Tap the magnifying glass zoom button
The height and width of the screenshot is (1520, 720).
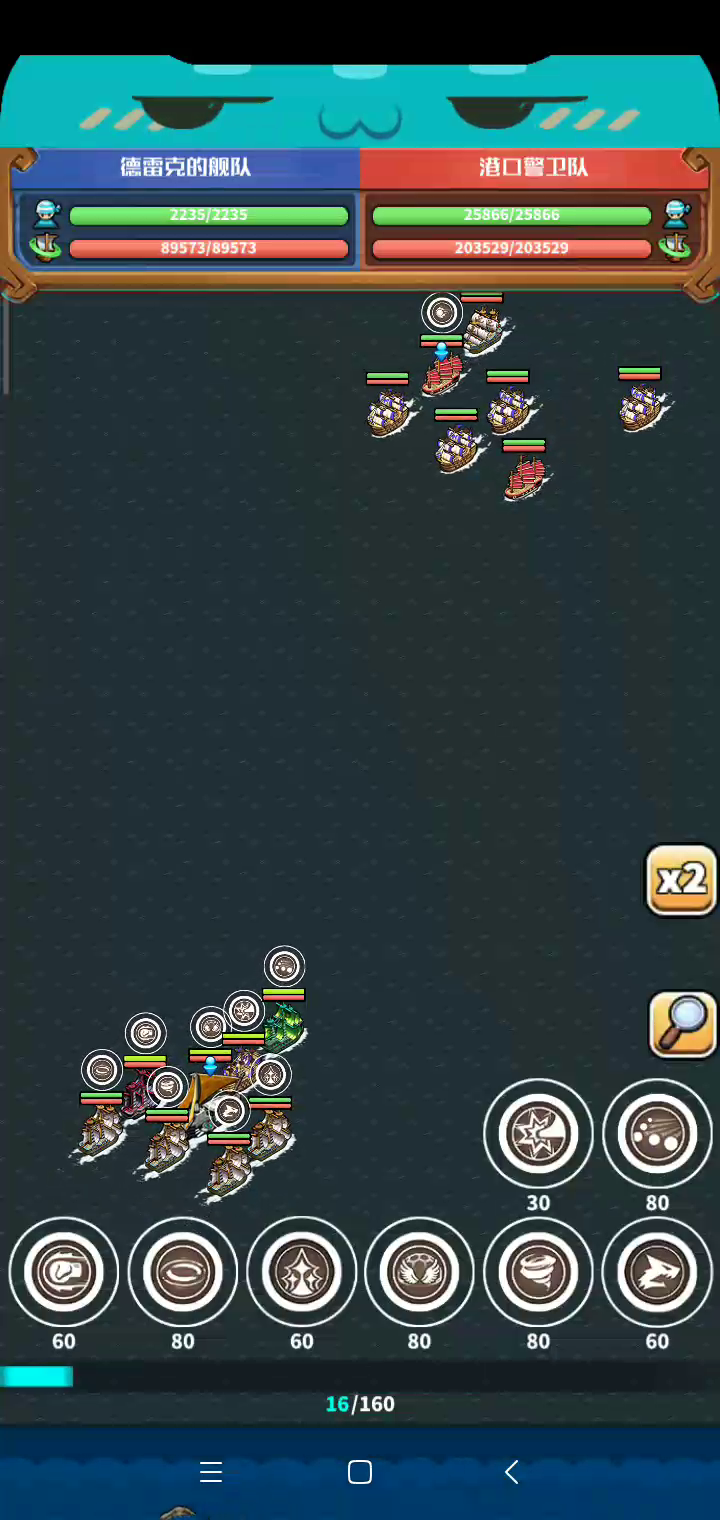(x=683, y=1024)
